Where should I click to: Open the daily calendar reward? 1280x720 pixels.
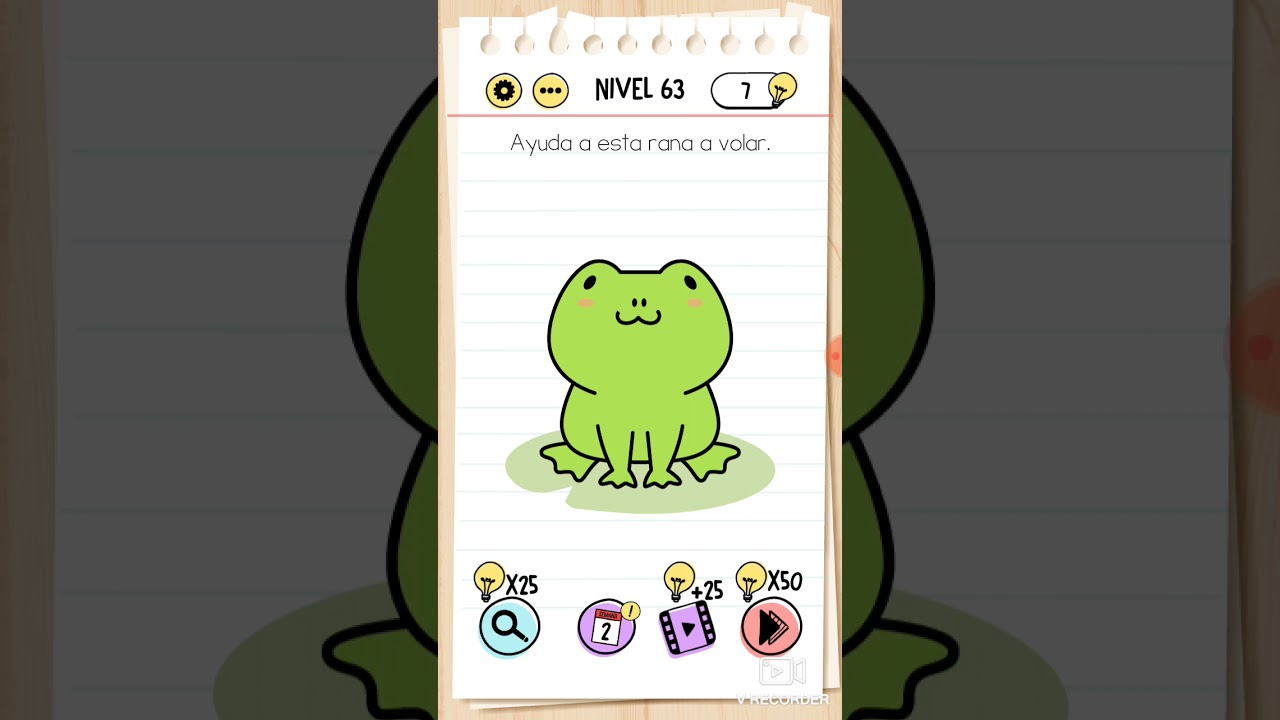606,629
